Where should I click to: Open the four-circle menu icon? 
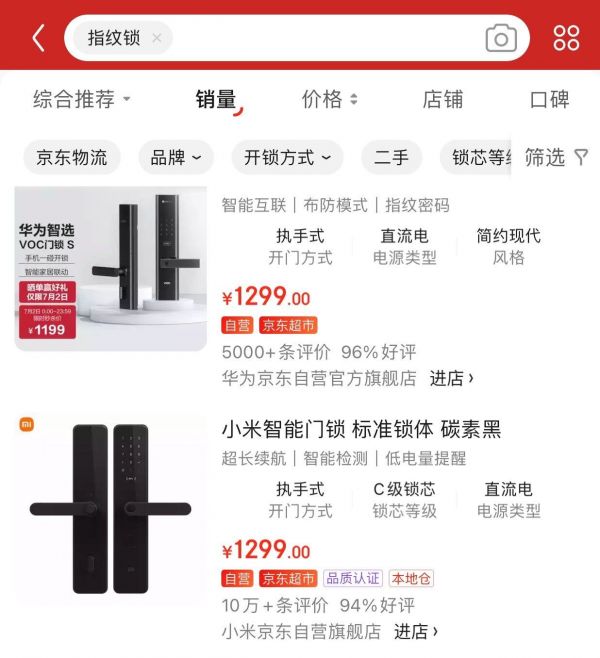[566, 38]
